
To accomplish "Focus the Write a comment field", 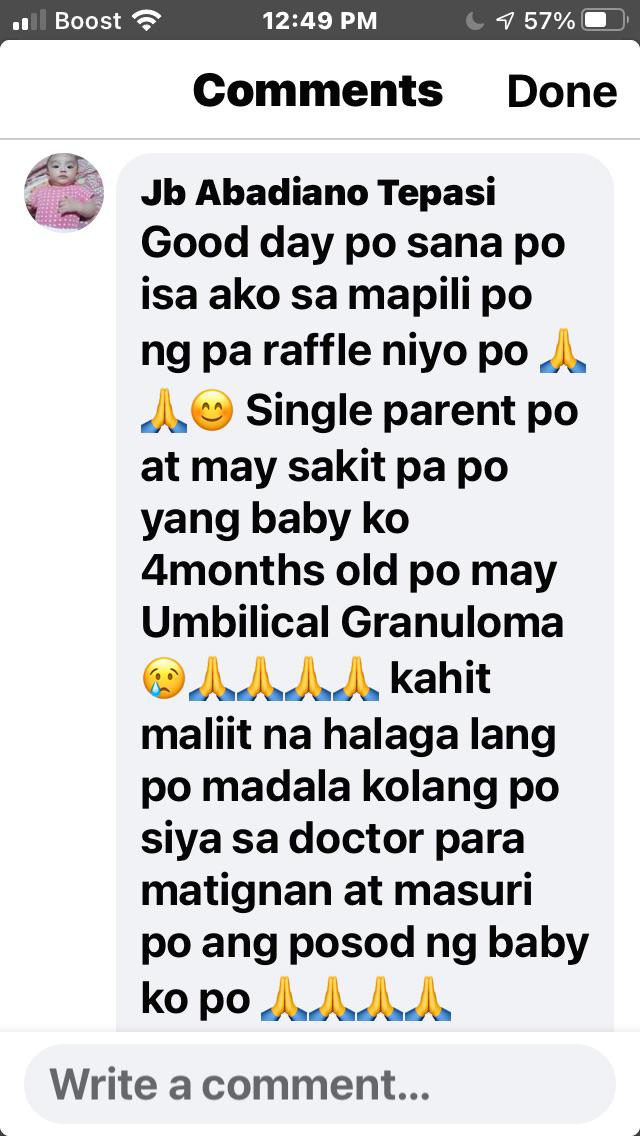I will [320, 1084].
